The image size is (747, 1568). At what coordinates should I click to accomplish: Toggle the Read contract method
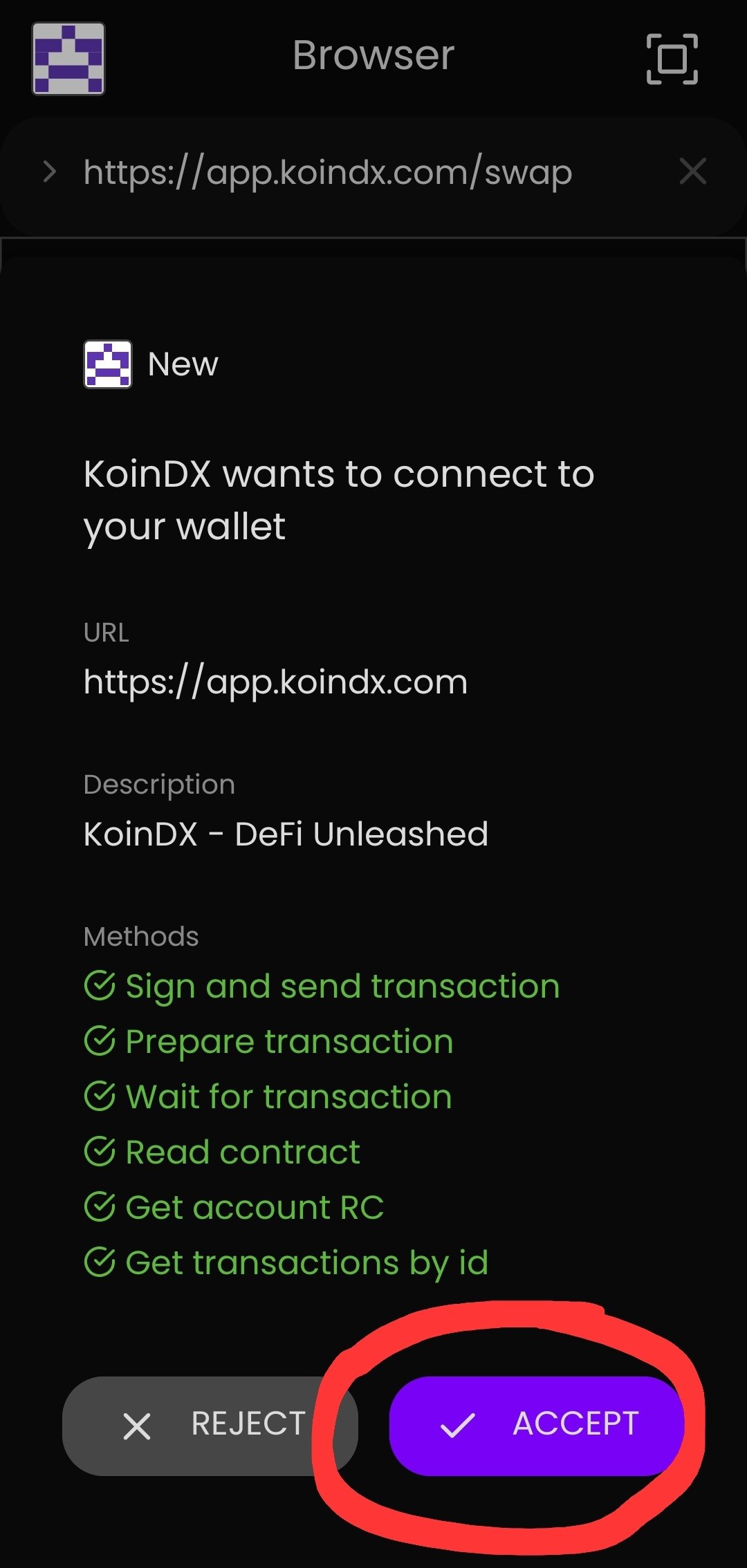click(x=221, y=1152)
